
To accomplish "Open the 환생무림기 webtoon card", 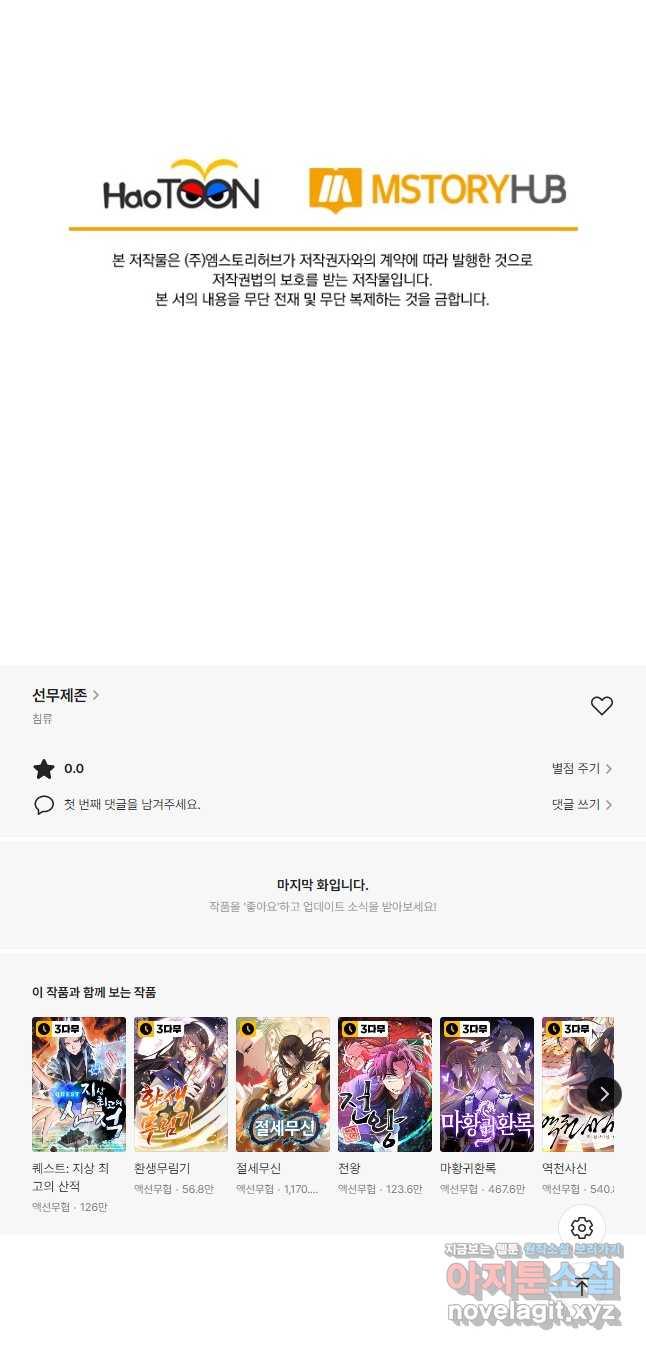I will [x=181, y=1085].
